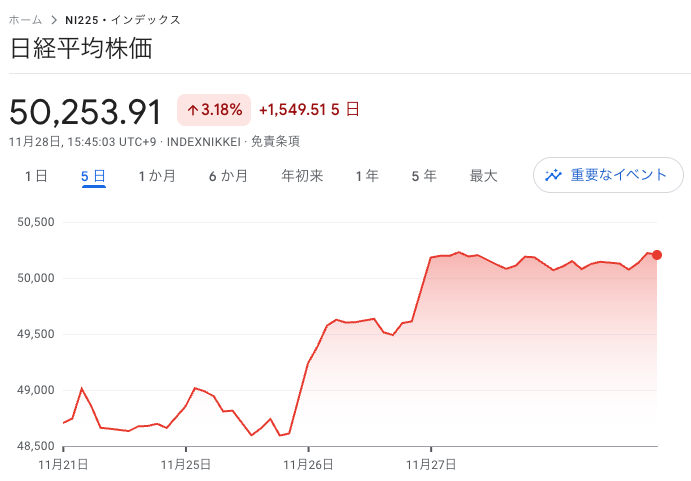Open the 免責条項 disclaimer link

(276, 142)
